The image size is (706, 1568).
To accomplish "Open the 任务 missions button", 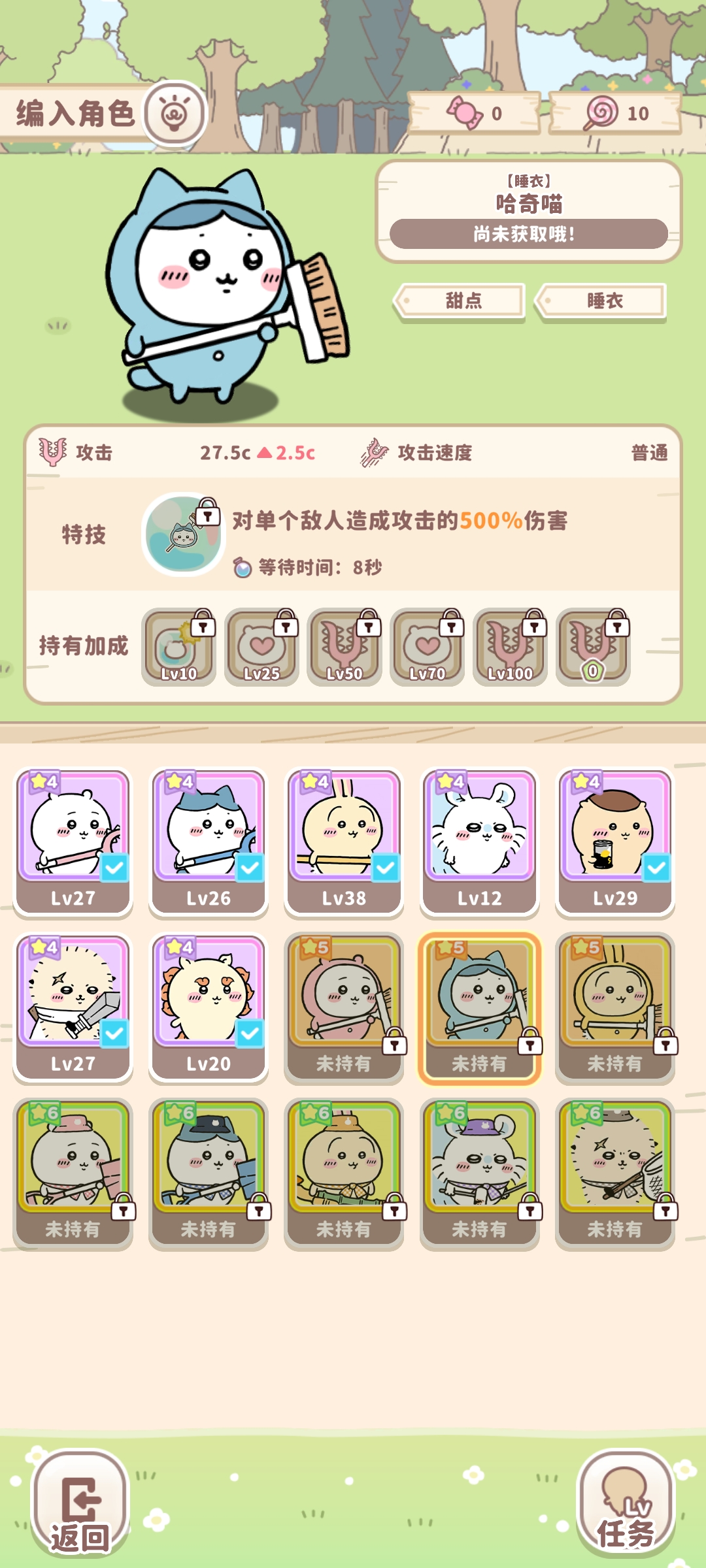I will [626, 1503].
